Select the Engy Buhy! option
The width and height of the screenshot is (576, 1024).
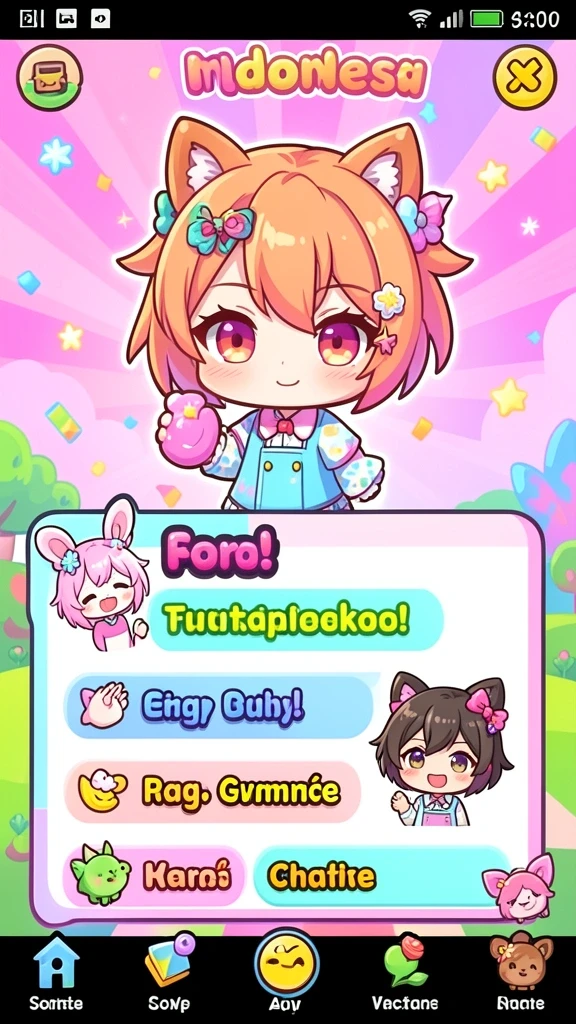pos(219,707)
